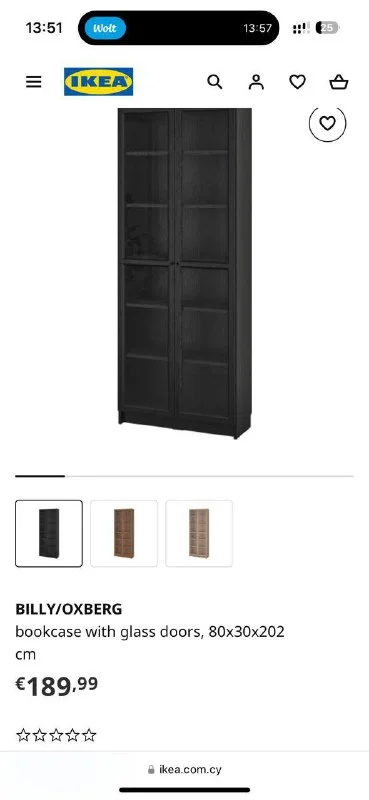Screen dimensions: 369x800
Task: Open the star rating reviews
Action: tap(56, 735)
